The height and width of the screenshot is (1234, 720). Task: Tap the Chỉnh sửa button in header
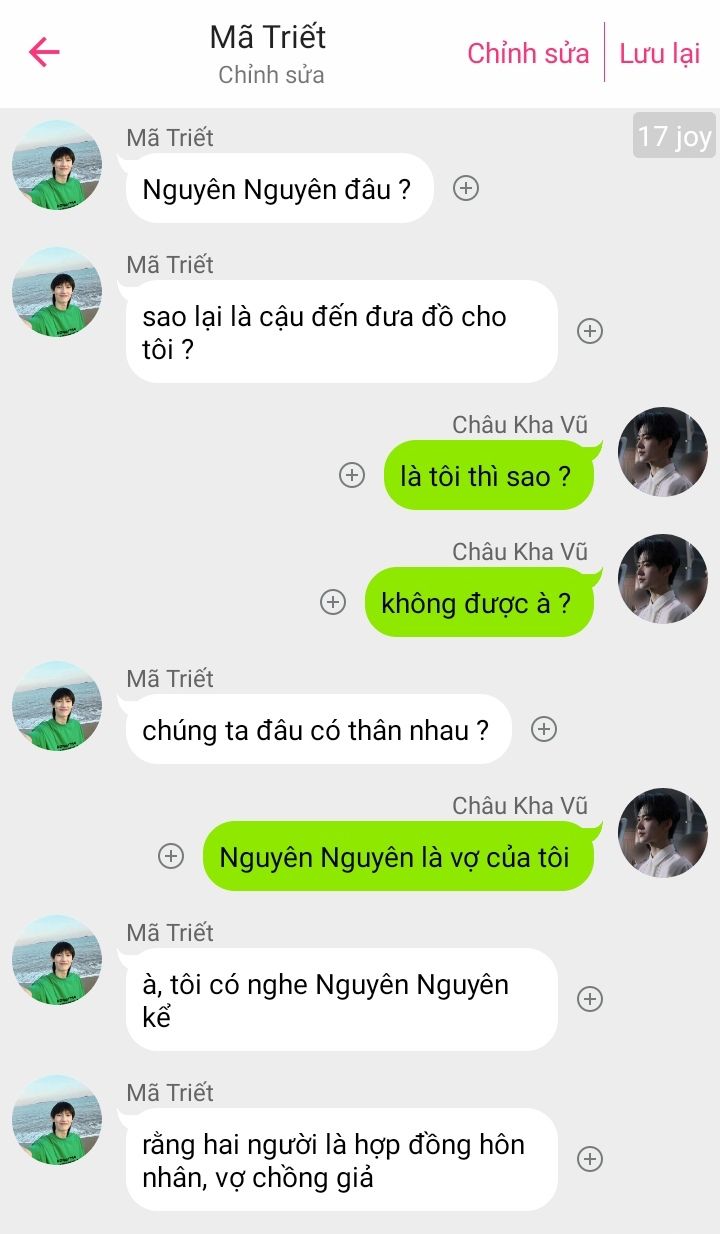528,53
